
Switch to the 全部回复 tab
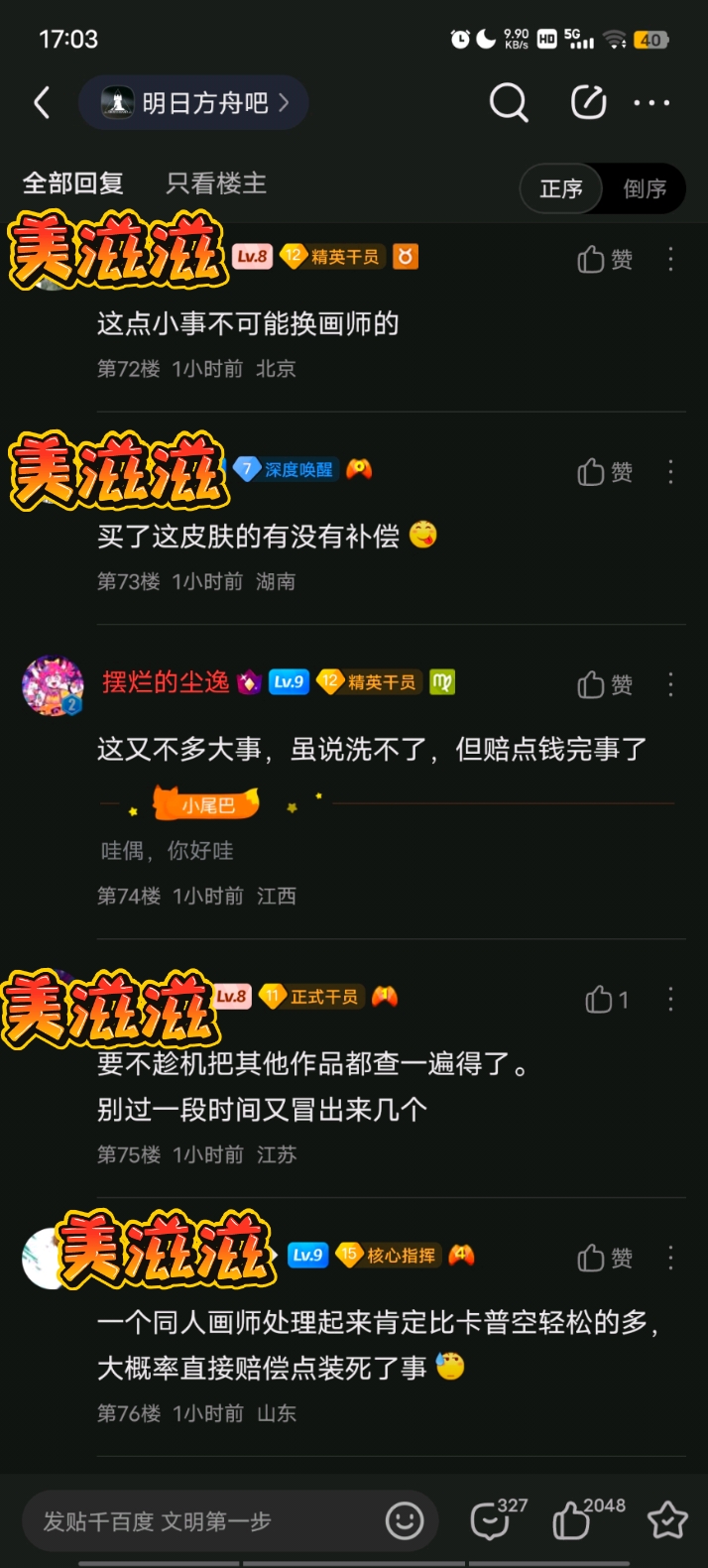[73, 183]
